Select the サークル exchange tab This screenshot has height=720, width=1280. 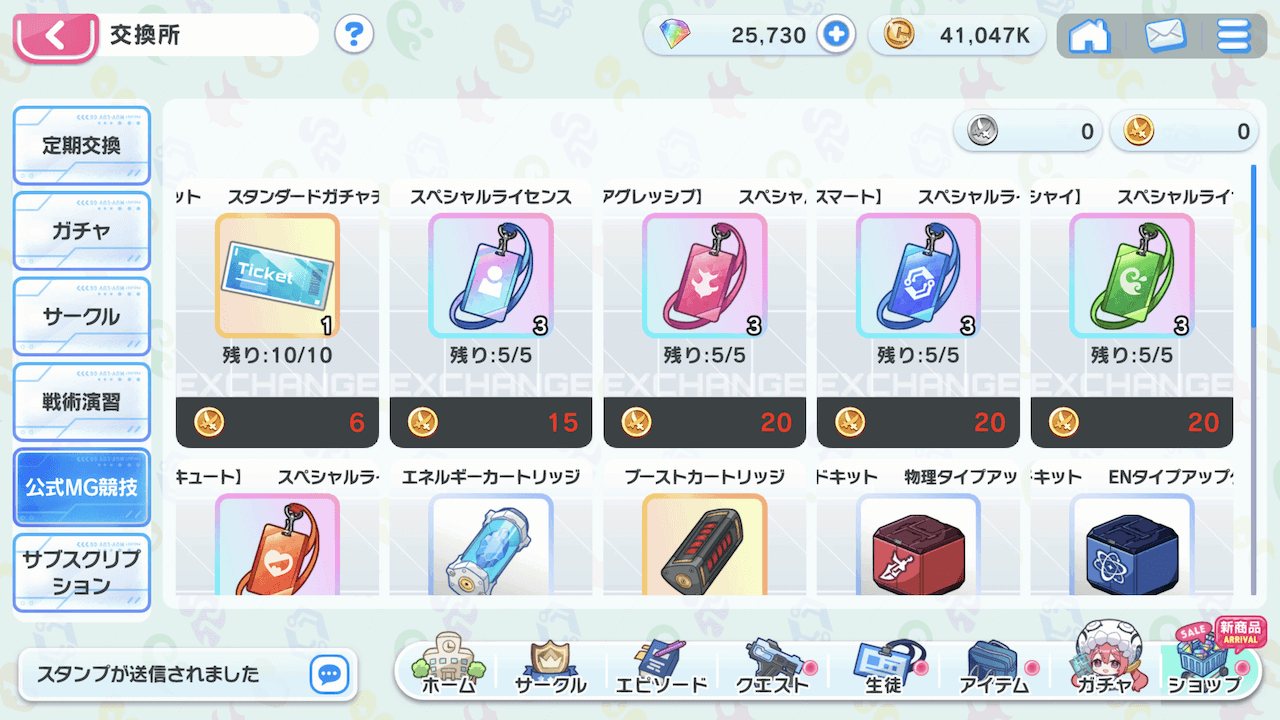[82, 317]
